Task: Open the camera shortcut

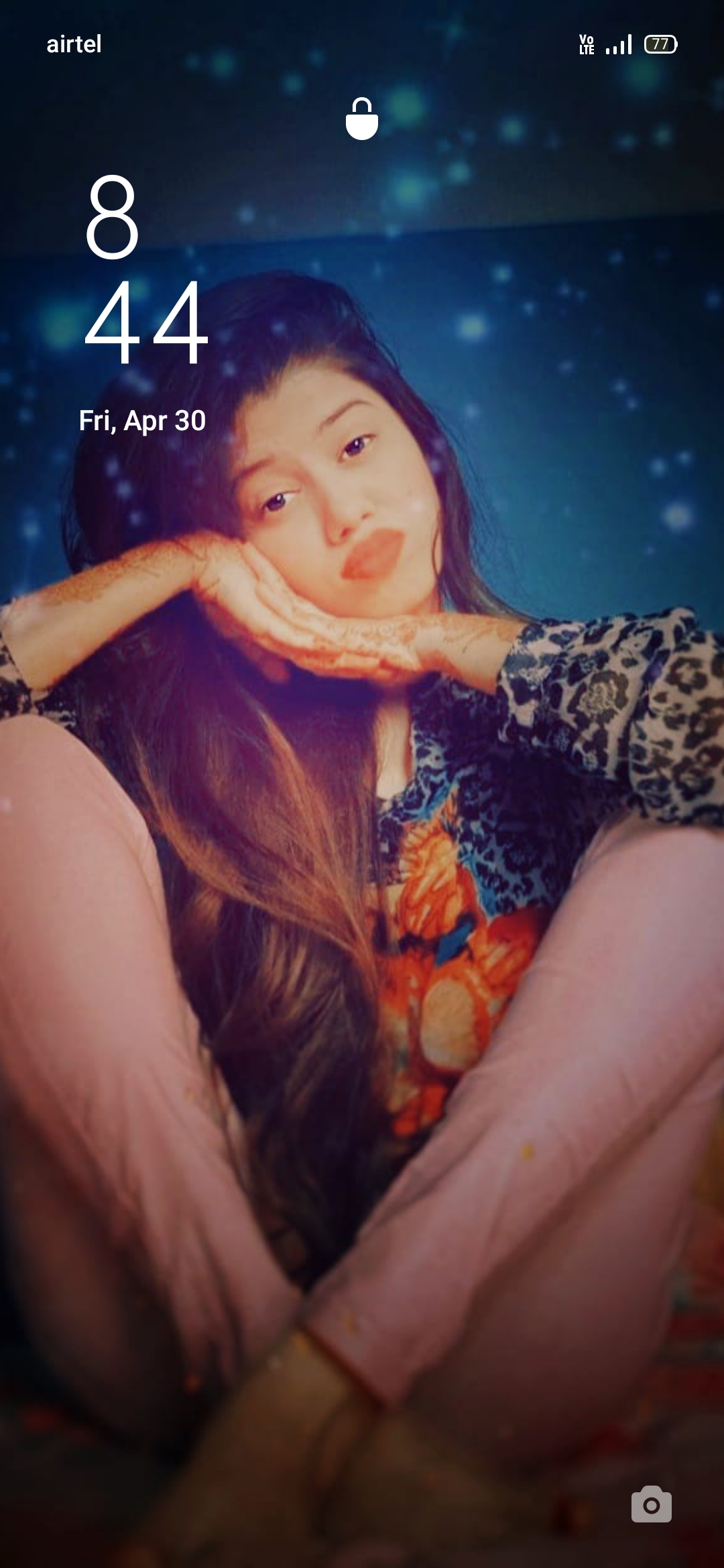Action: 651,1504
